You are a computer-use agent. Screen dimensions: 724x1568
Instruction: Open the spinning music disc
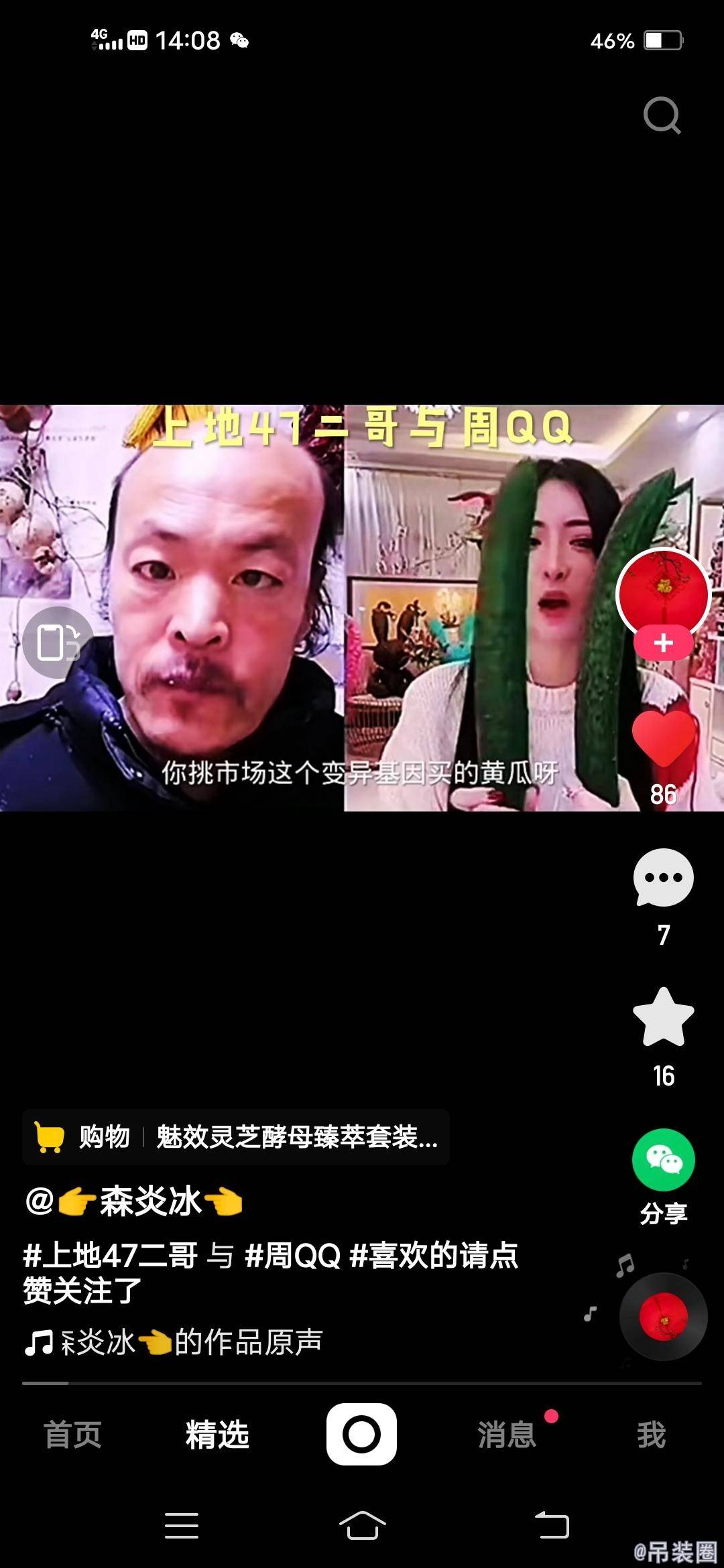click(663, 1317)
